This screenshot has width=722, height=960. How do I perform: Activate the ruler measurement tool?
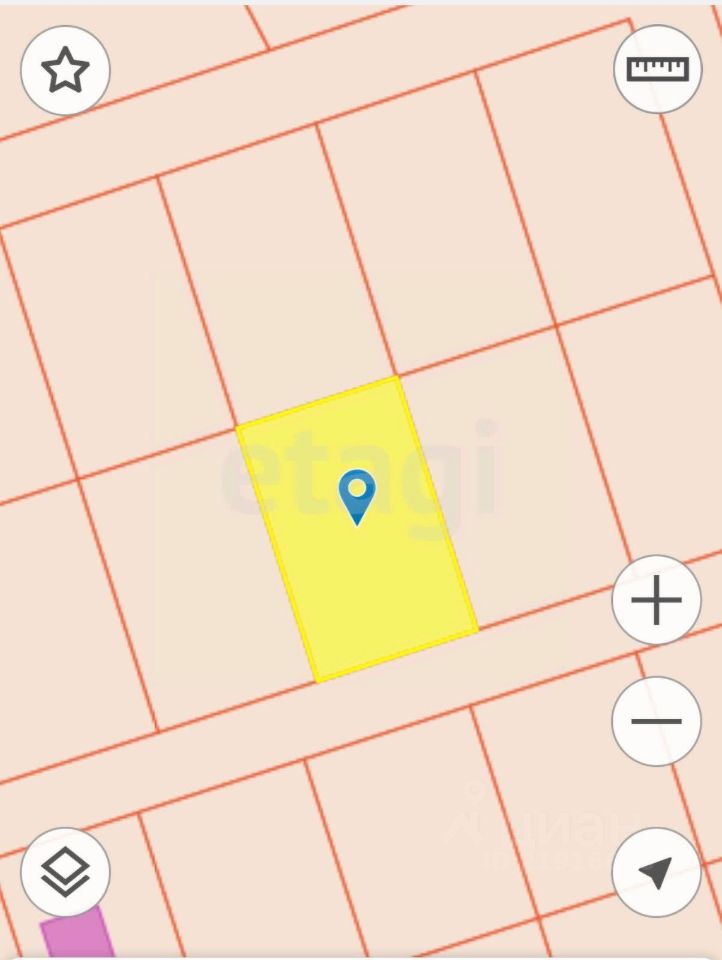(x=657, y=69)
